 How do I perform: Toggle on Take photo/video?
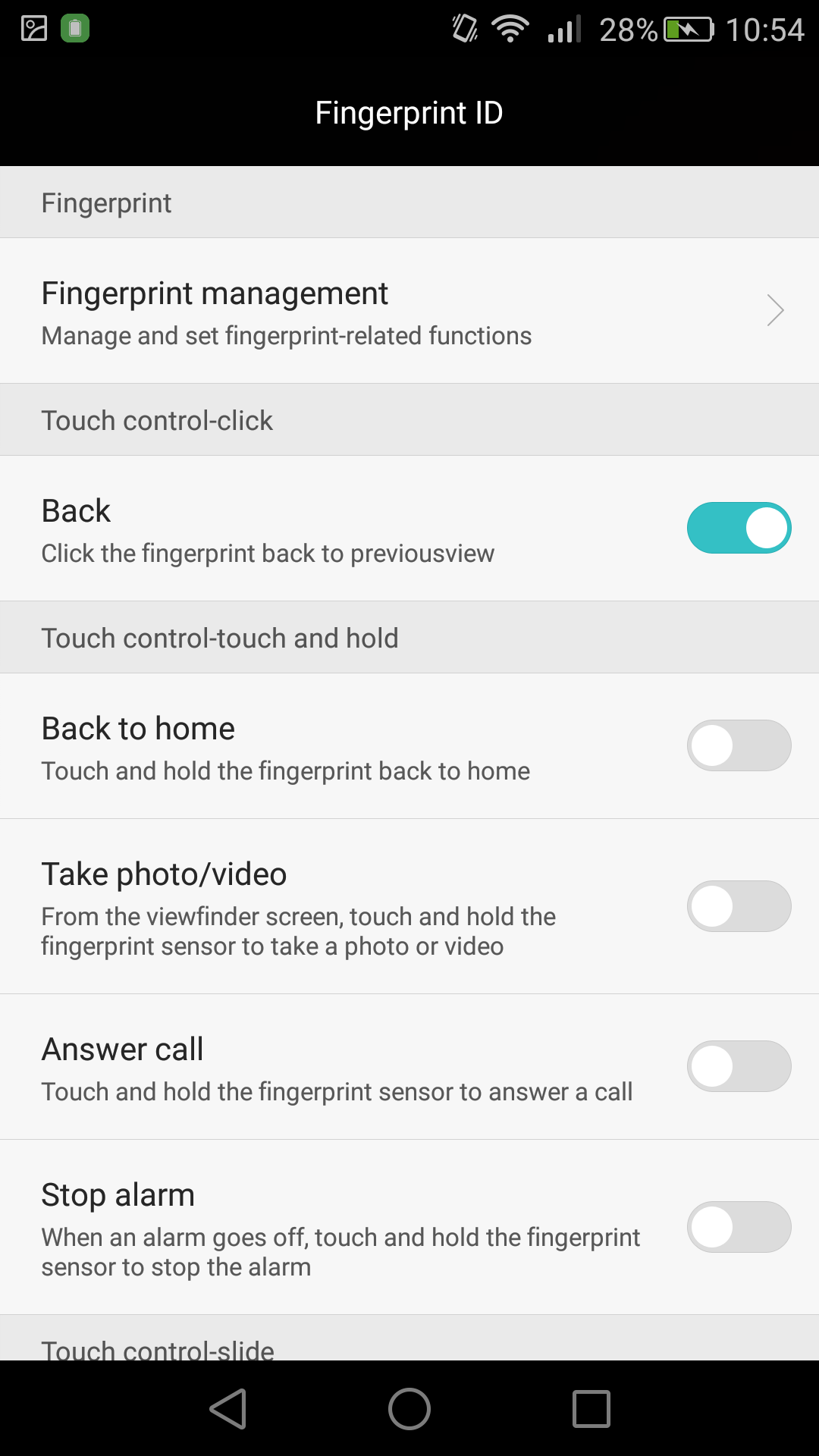(739, 906)
